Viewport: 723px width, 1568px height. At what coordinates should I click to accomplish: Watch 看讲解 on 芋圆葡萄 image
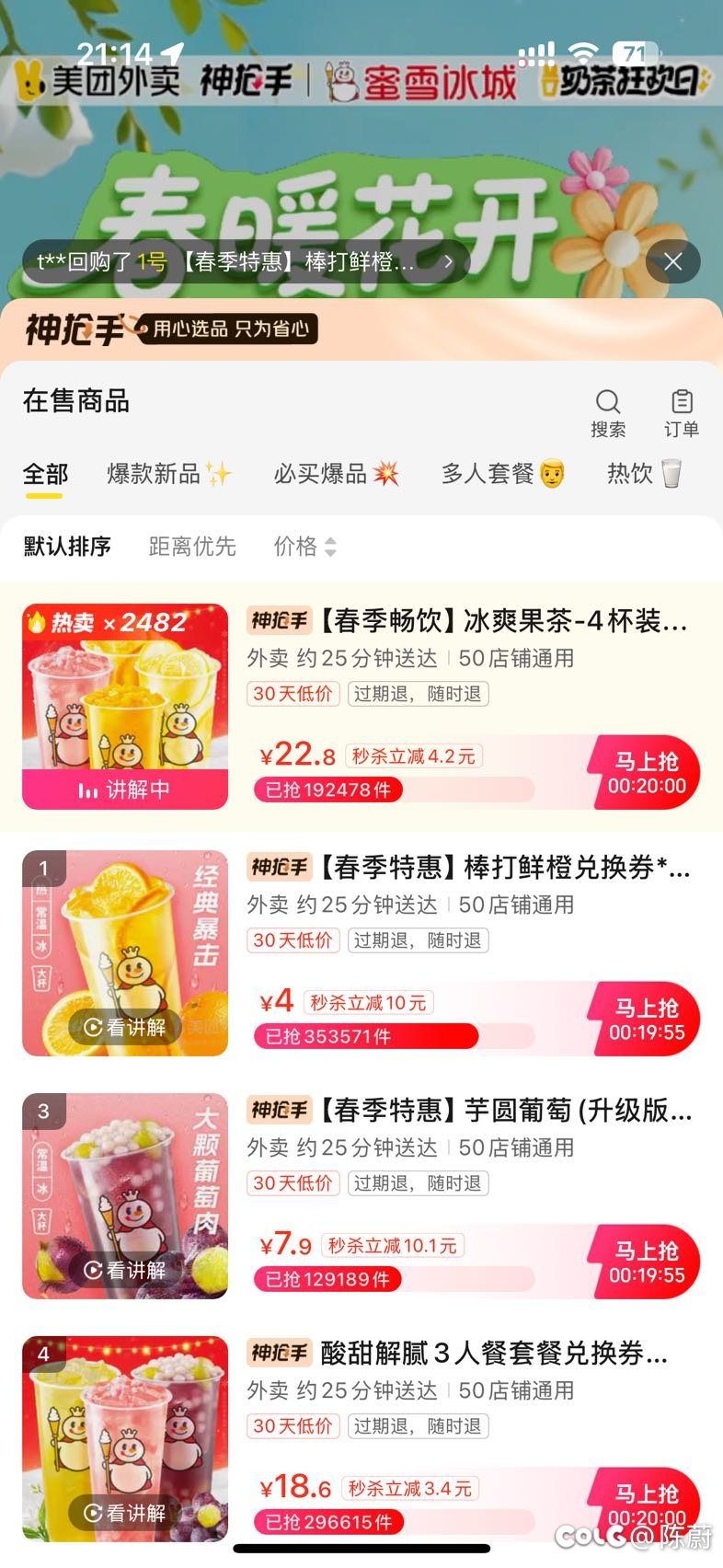click(x=125, y=1270)
